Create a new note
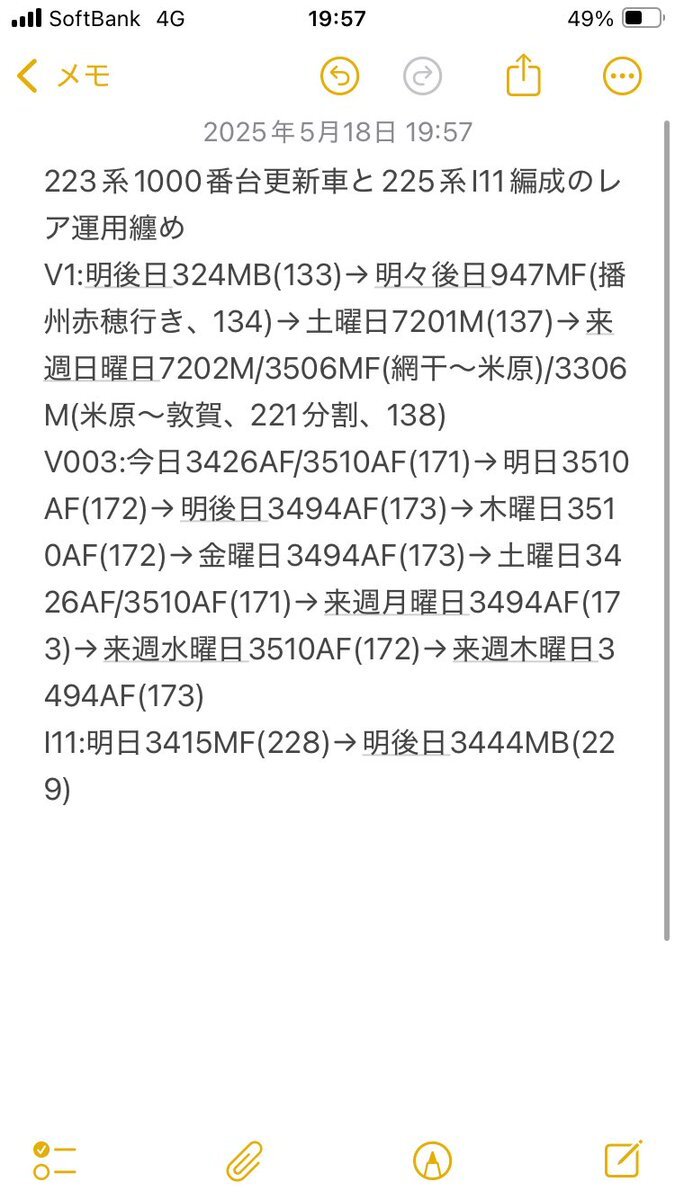The width and height of the screenshot is (675, 1200). tap(623, 1159)
